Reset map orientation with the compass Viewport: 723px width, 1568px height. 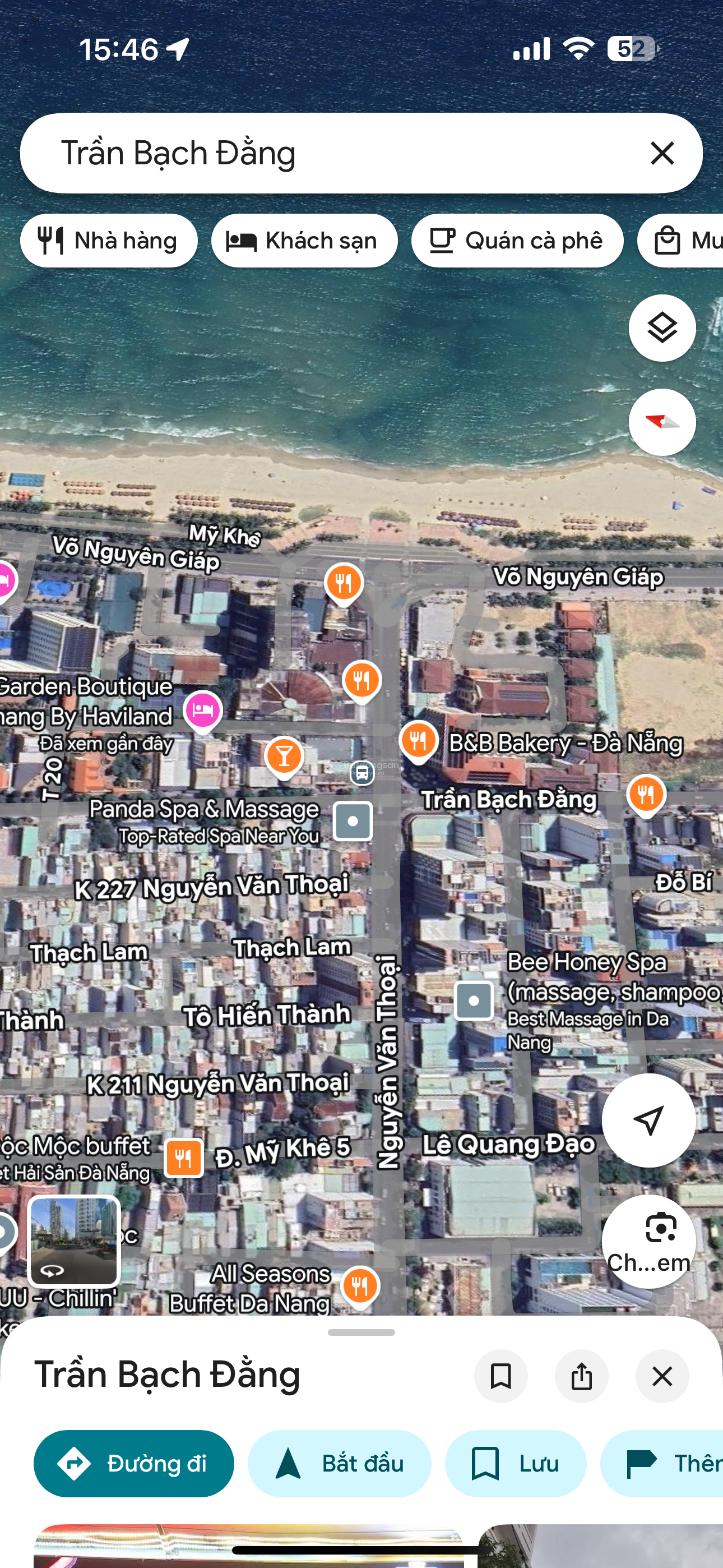(661, 422)
